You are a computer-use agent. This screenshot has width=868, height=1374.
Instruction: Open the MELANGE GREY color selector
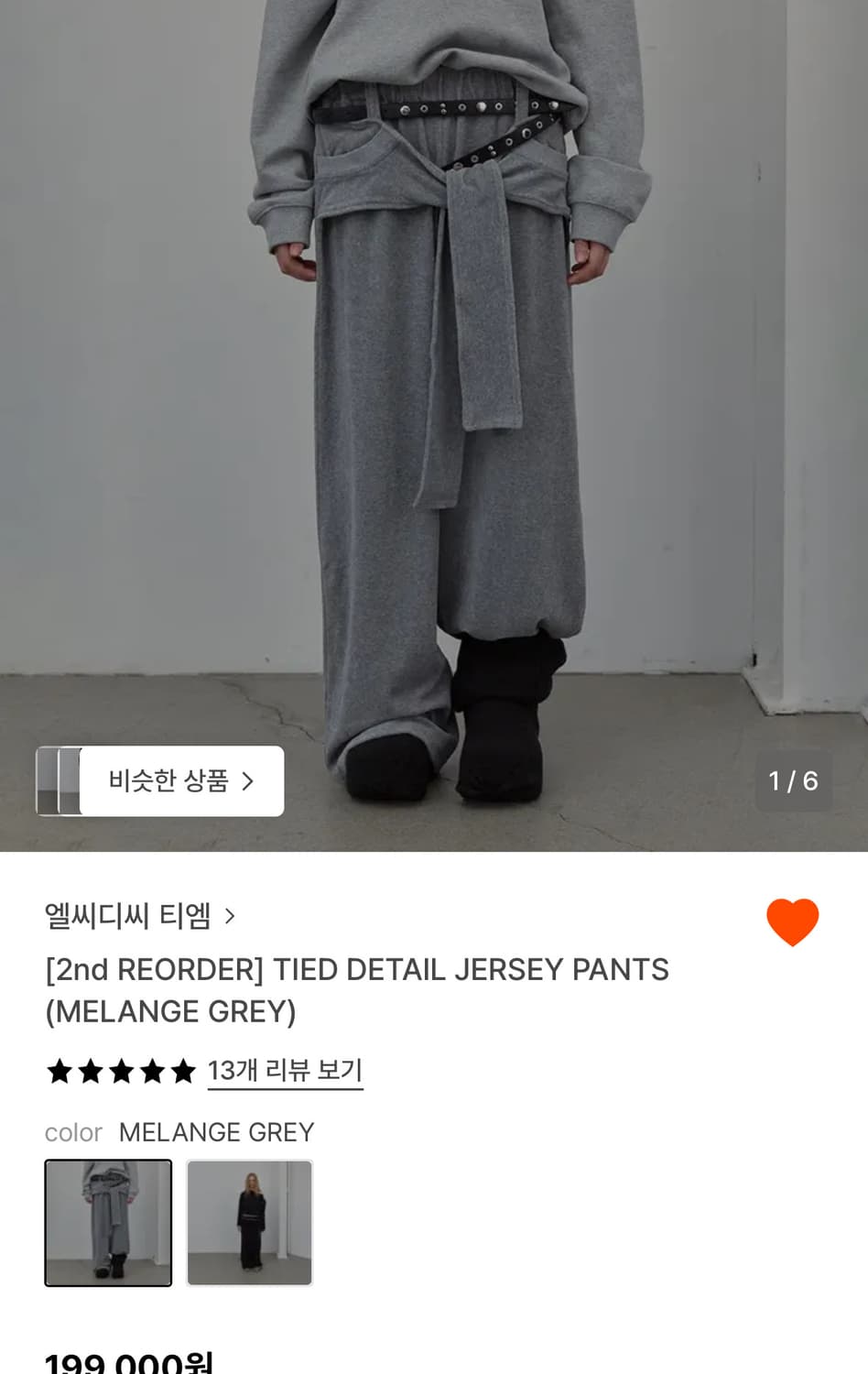tap(216, 1132)
